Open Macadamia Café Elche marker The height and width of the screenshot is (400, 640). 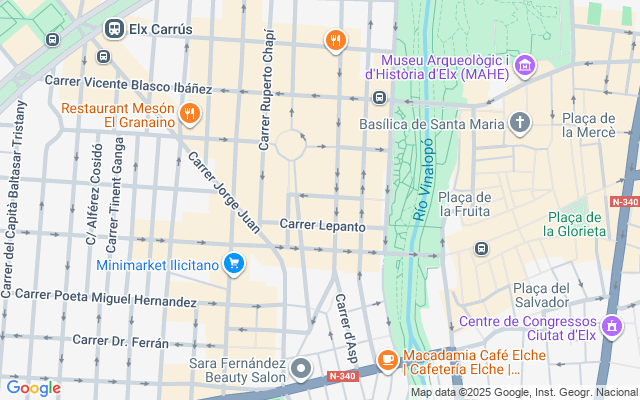[386, 359]
